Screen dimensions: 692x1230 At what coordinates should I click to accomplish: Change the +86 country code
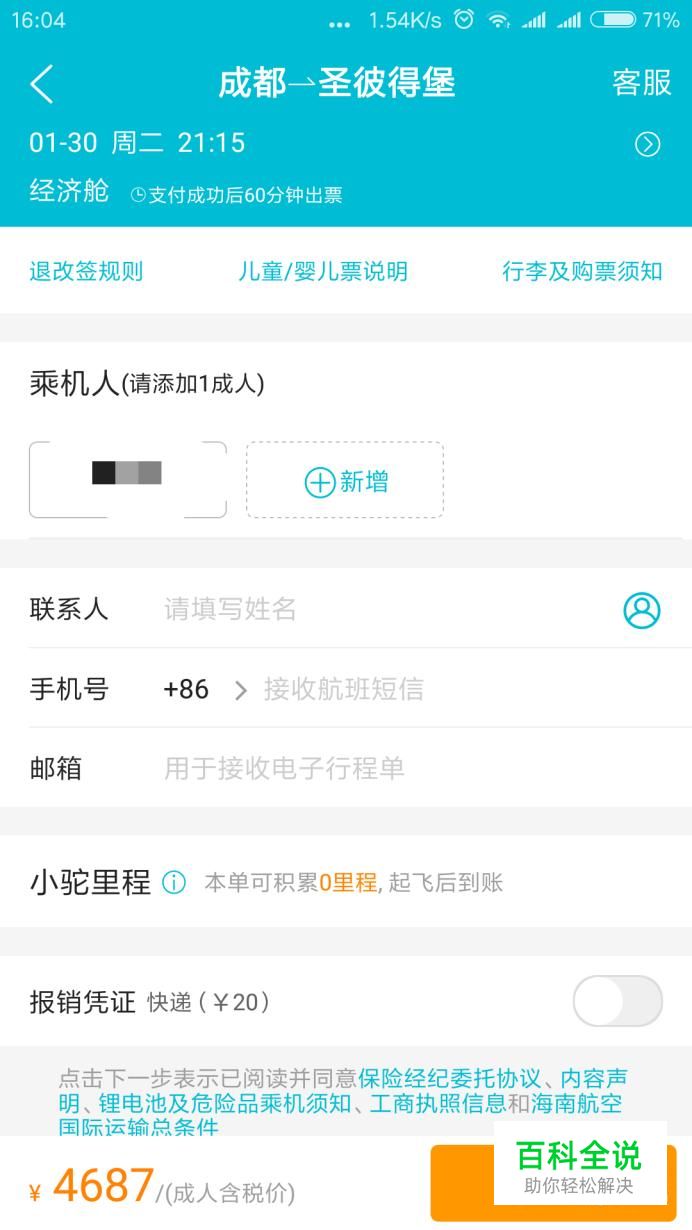(205, 690)
